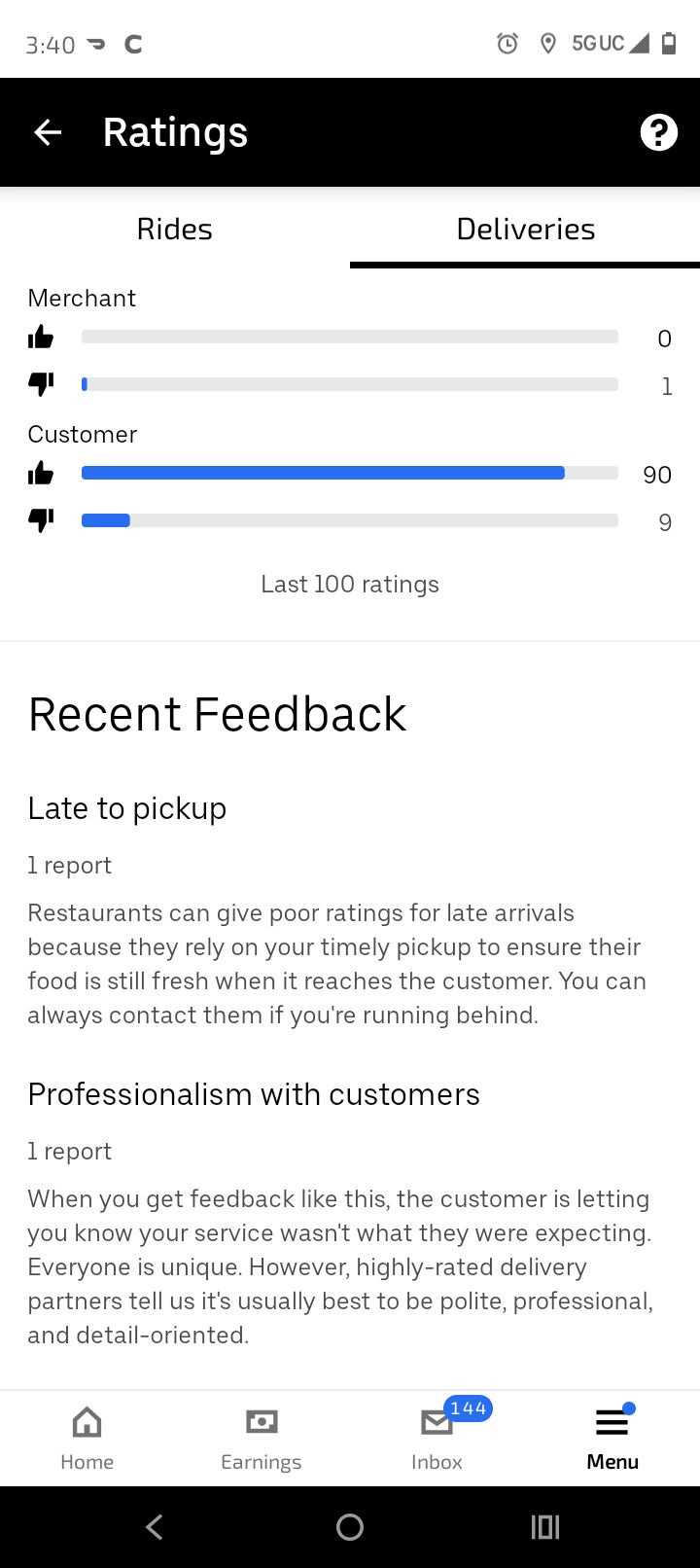Go back from the Ratings screen

click(x=48, y=132)
